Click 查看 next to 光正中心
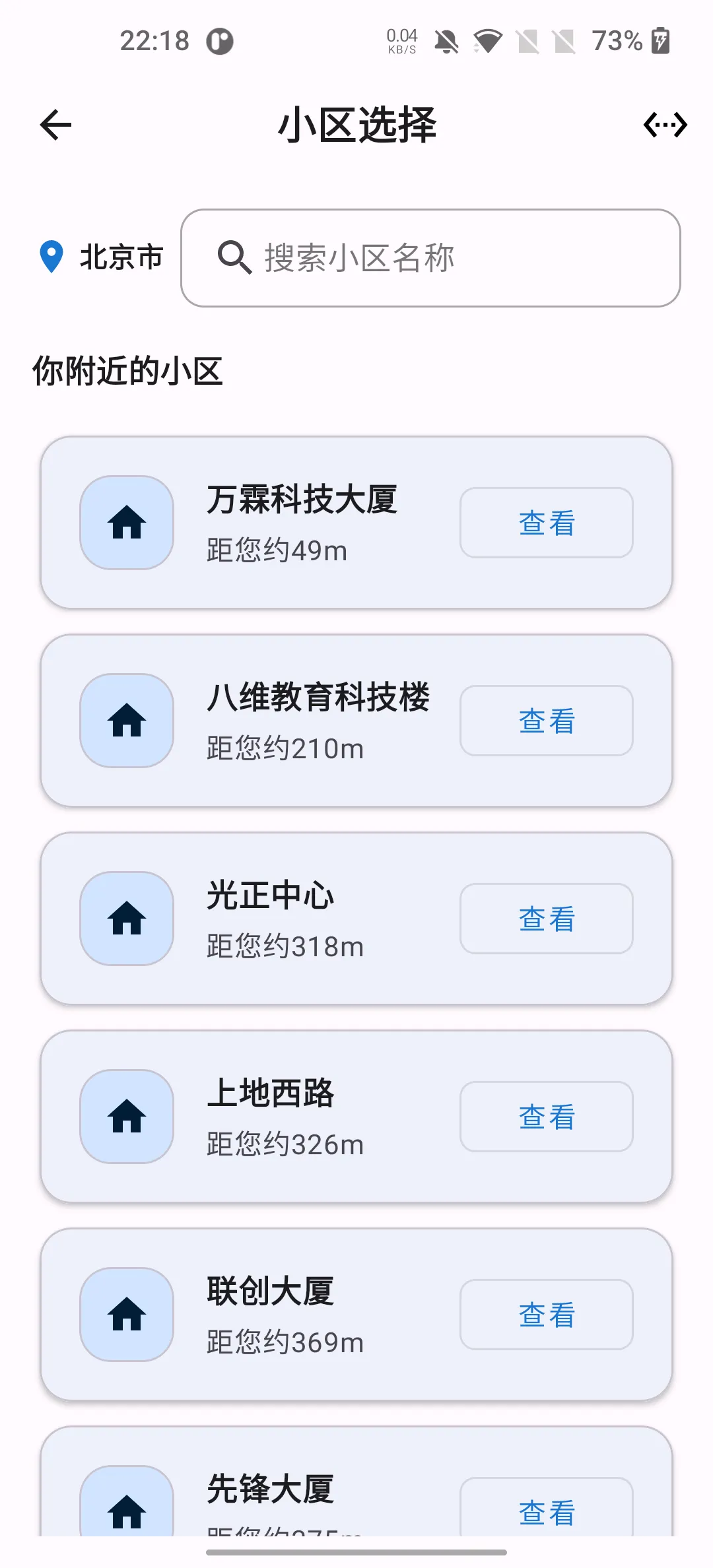Screen dimensions: 713x1568 (546, 919)
